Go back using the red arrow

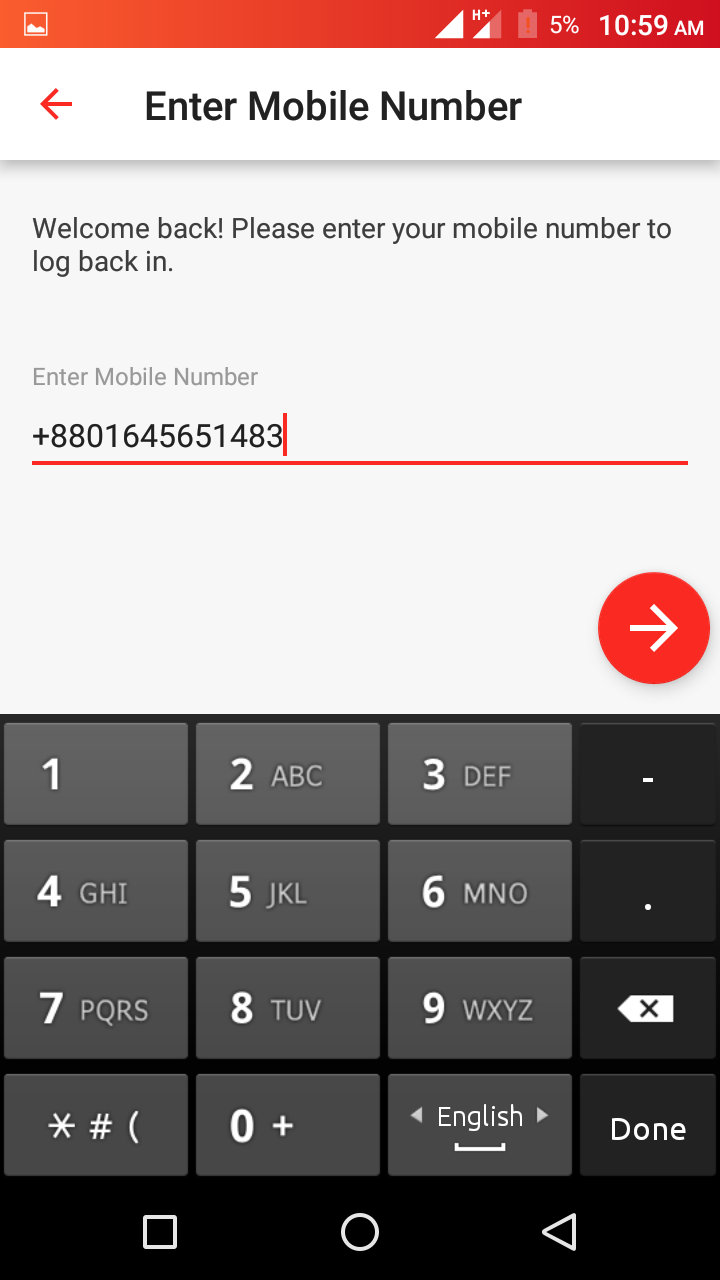[56, 104]
